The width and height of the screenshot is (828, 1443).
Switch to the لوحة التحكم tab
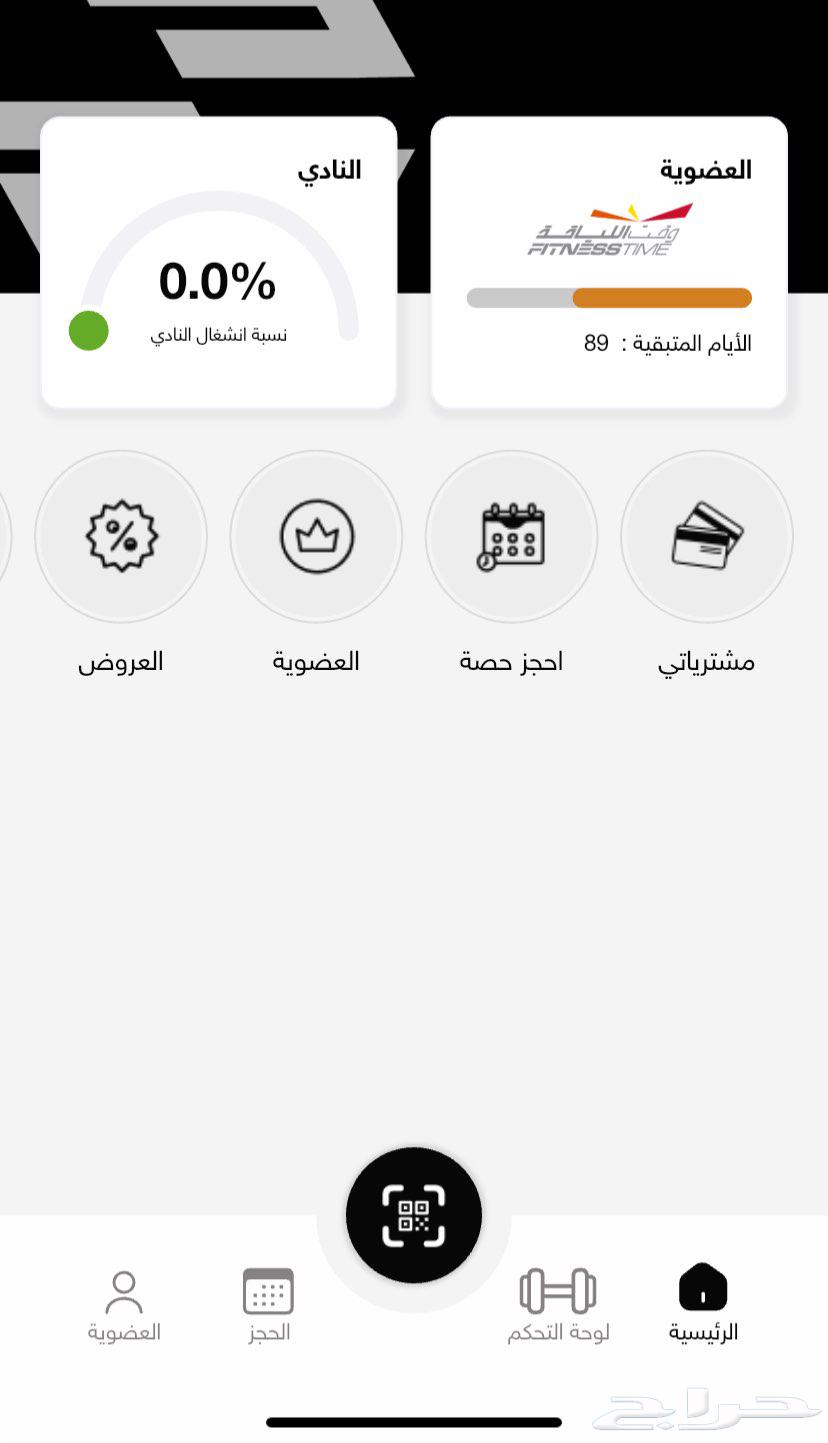pyautogui.click(x=558, y=1302)
